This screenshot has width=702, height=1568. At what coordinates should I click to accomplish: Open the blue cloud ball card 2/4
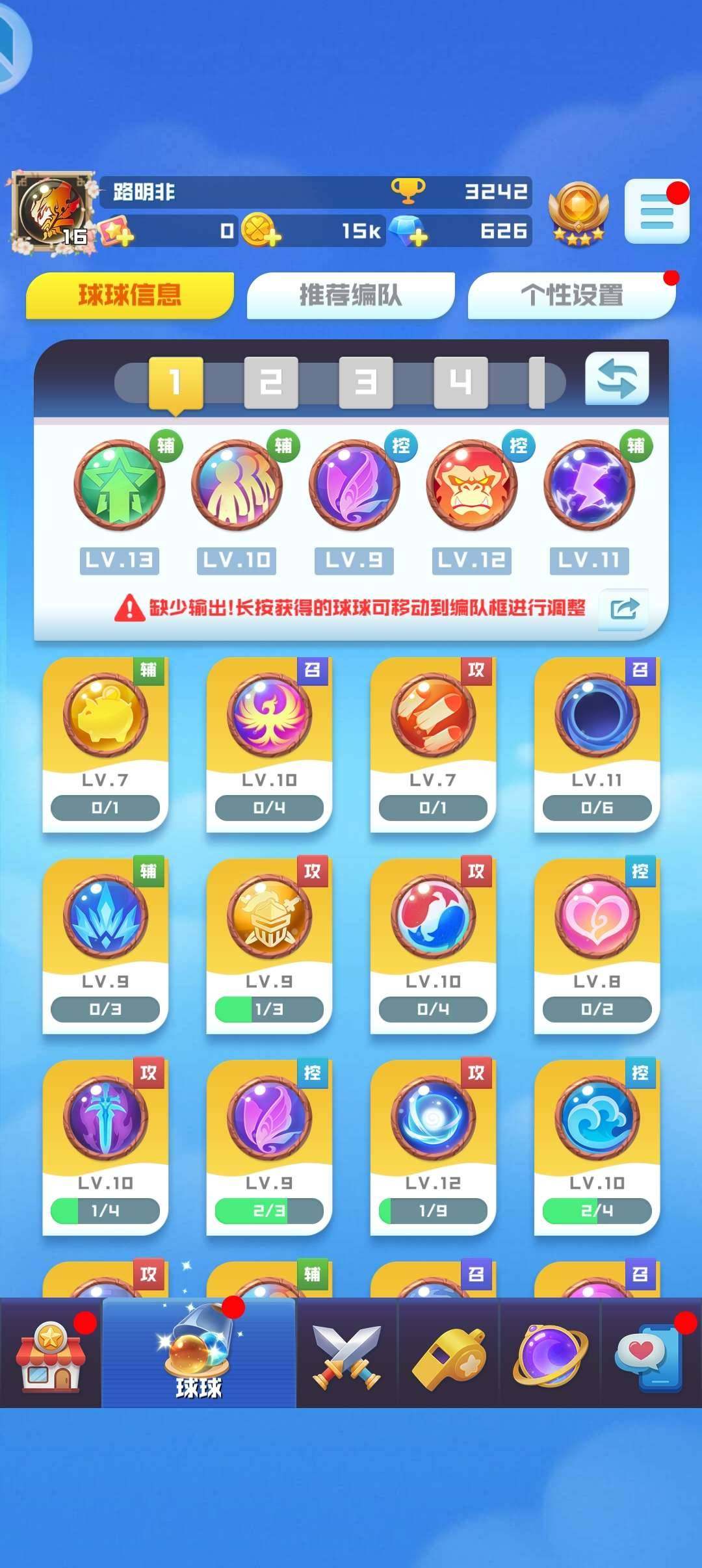pos(597,1147)
